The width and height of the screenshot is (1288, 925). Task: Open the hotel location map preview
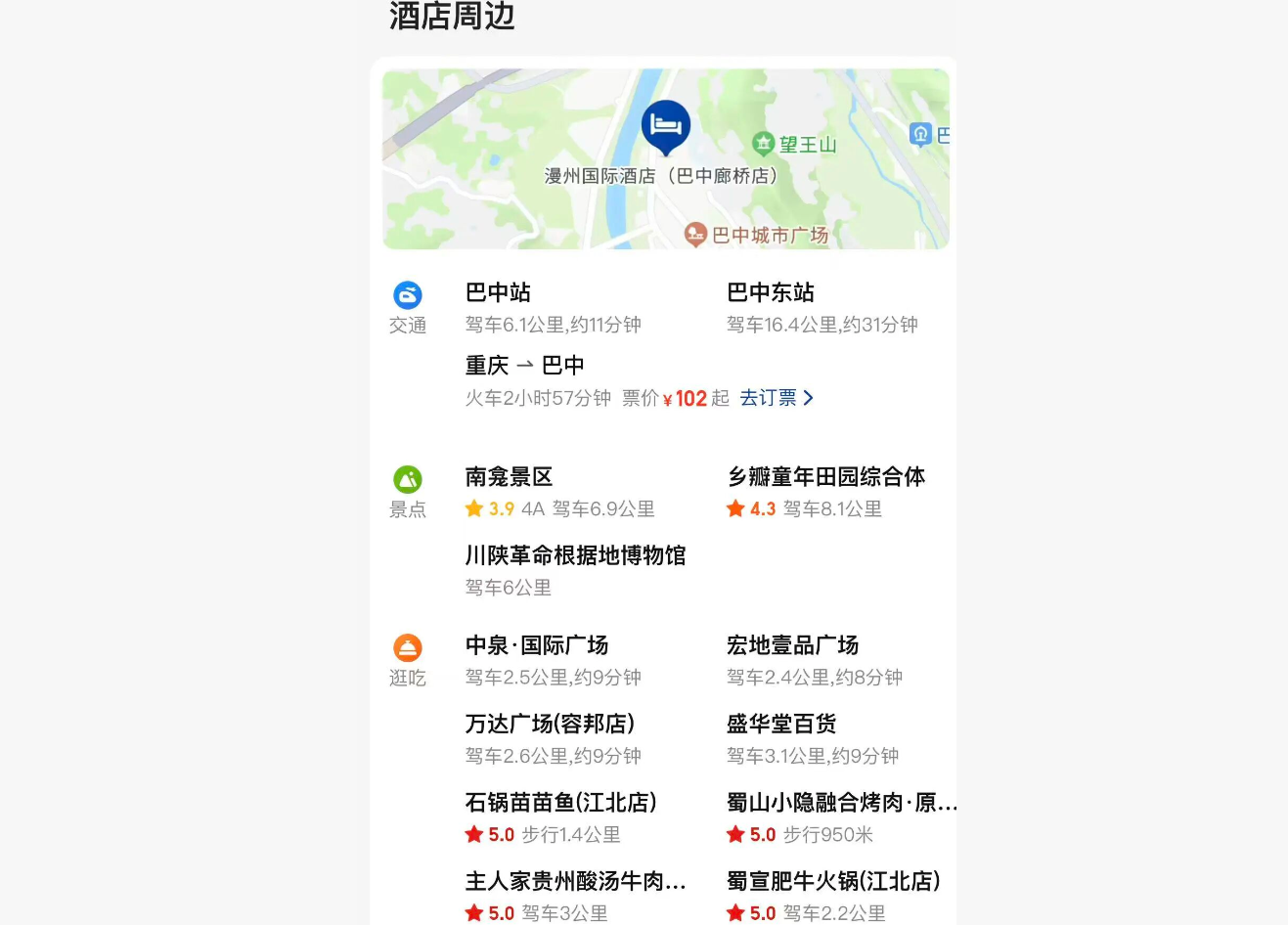[x=665, y=158]
